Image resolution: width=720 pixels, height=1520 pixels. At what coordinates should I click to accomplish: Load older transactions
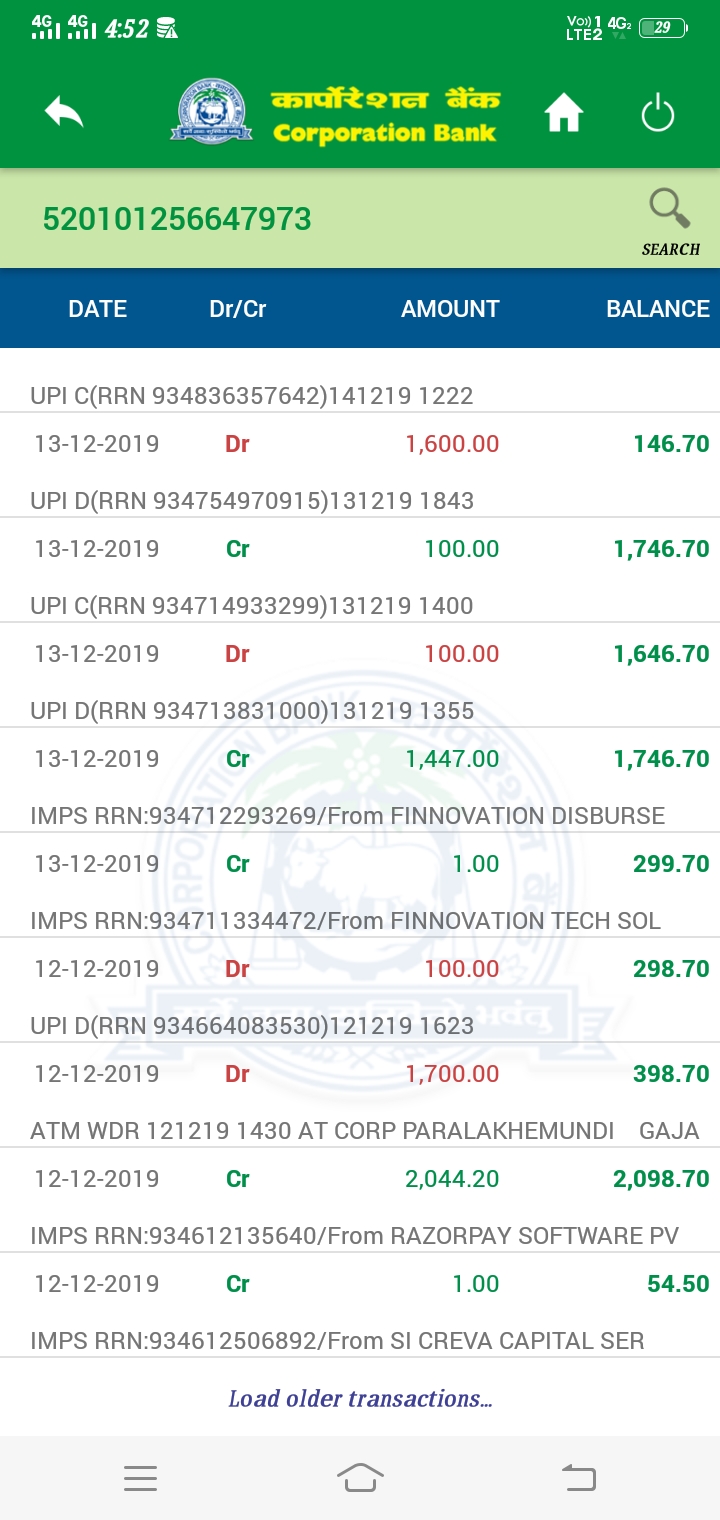tap(360, 1398)
